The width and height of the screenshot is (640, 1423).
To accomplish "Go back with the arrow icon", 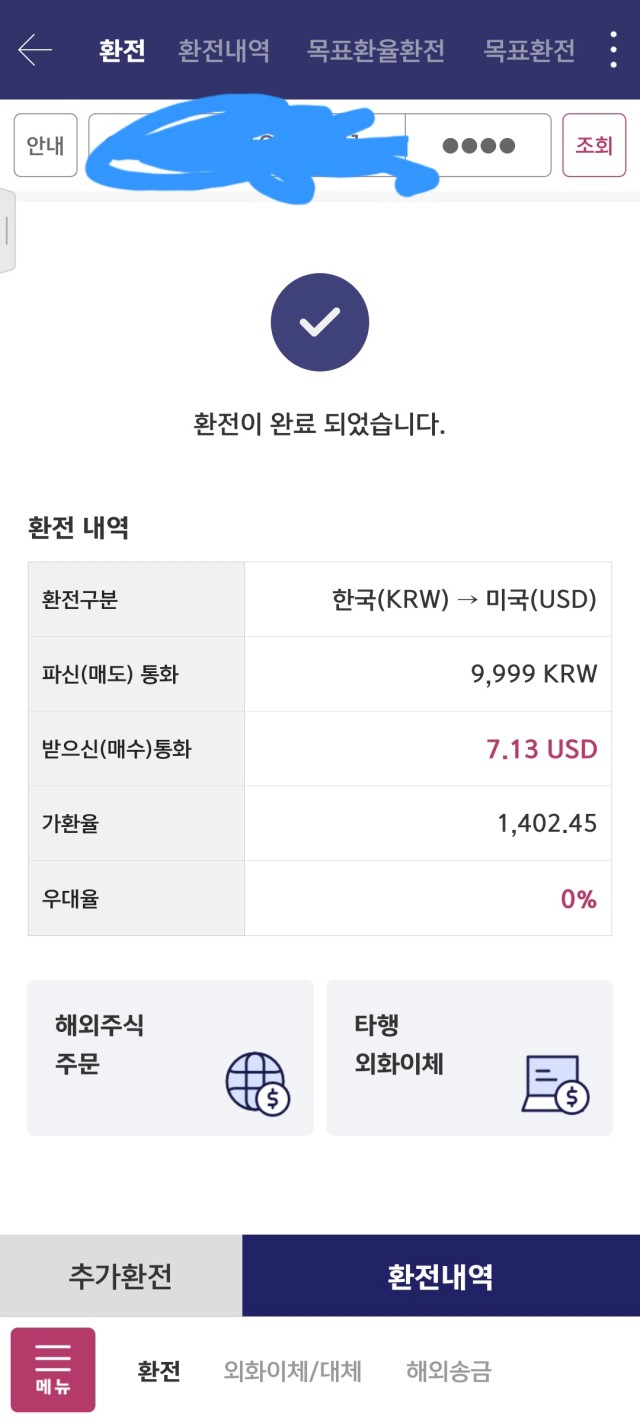I will click(35, 50).
